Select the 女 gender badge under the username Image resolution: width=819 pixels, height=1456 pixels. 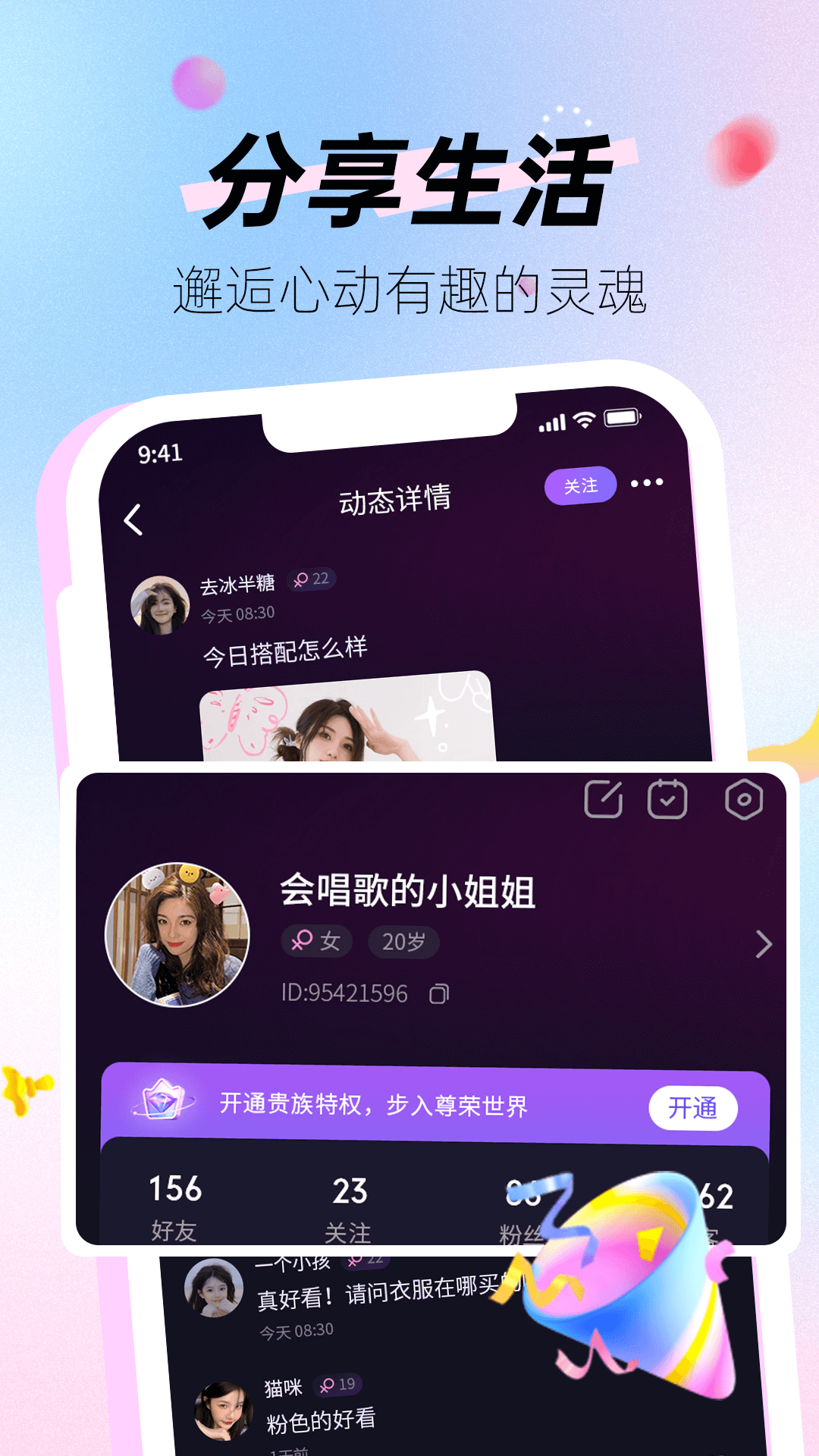pos(316,941)
